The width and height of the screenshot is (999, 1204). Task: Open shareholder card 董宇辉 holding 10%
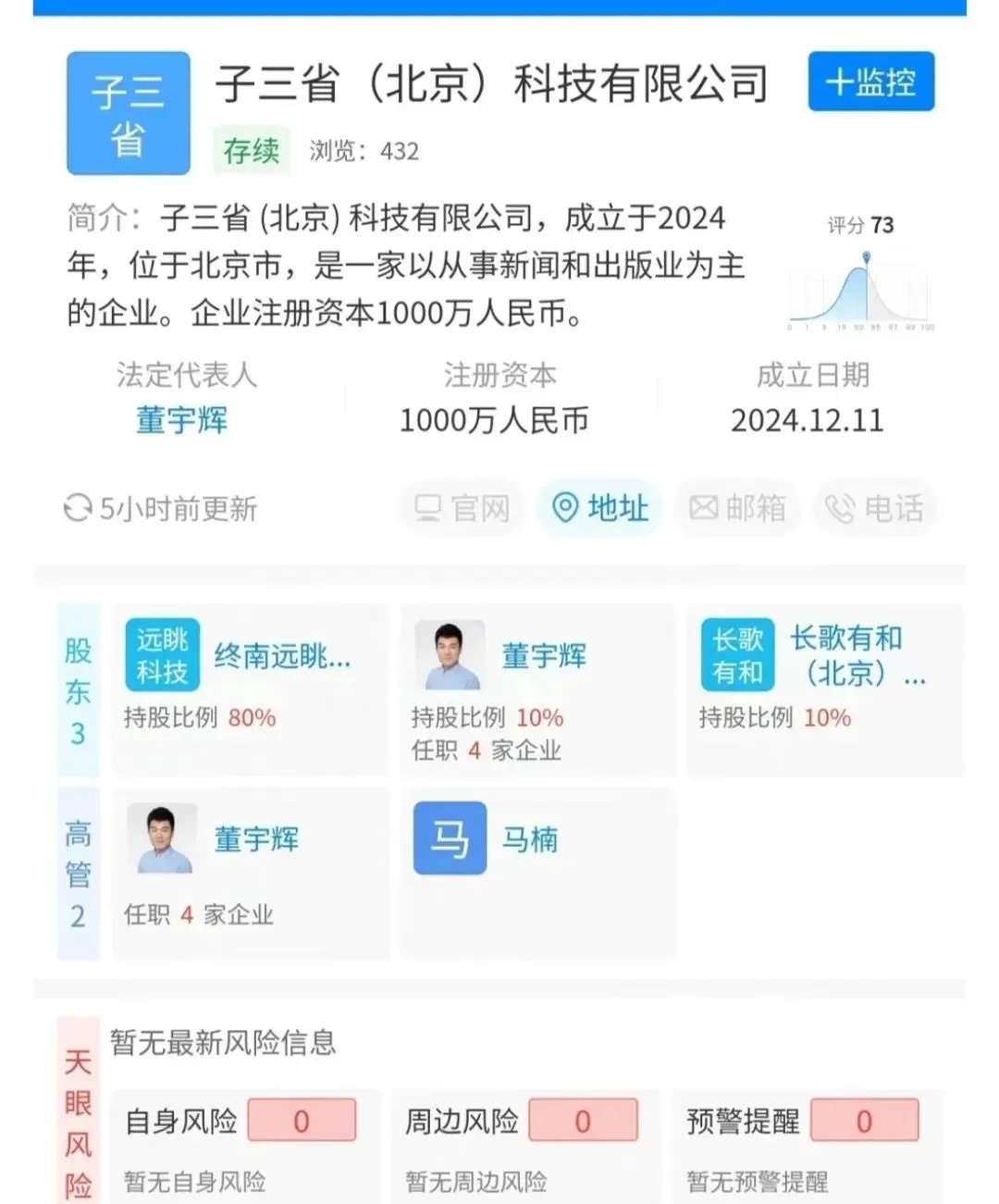point(536,689)
